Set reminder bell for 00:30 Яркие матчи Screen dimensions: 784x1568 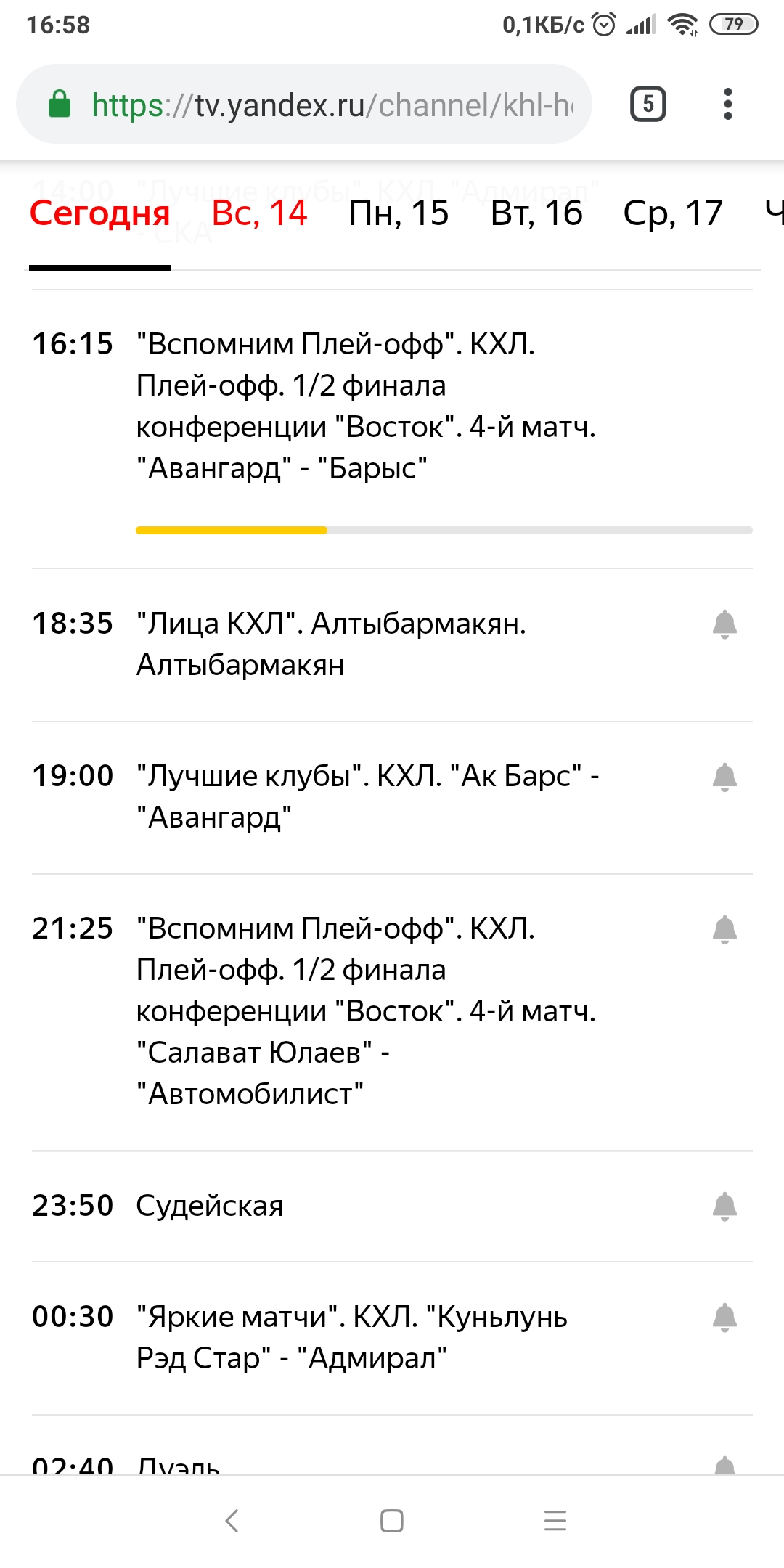point(724,1318)
